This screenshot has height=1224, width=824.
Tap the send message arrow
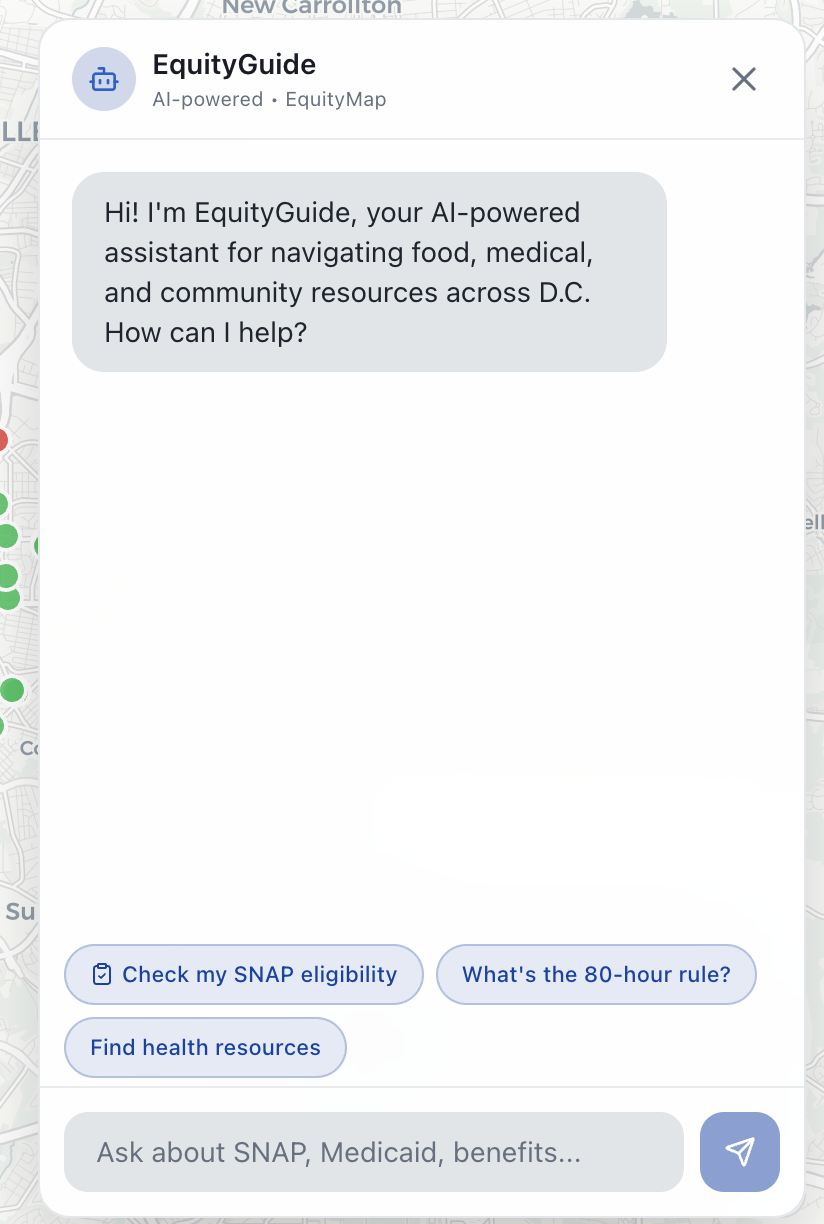tap(739, 1151)
